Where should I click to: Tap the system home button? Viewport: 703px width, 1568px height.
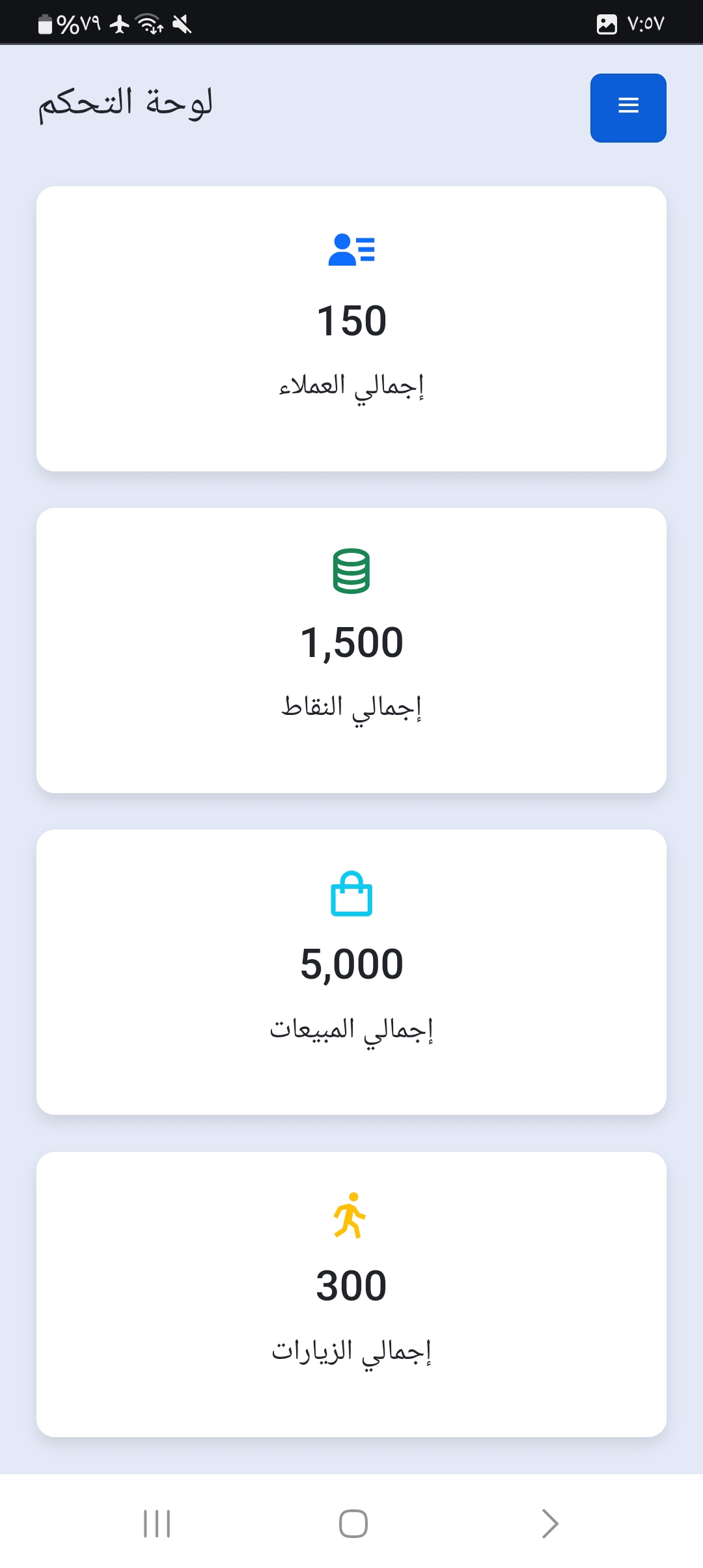[x=353, y=1524]
